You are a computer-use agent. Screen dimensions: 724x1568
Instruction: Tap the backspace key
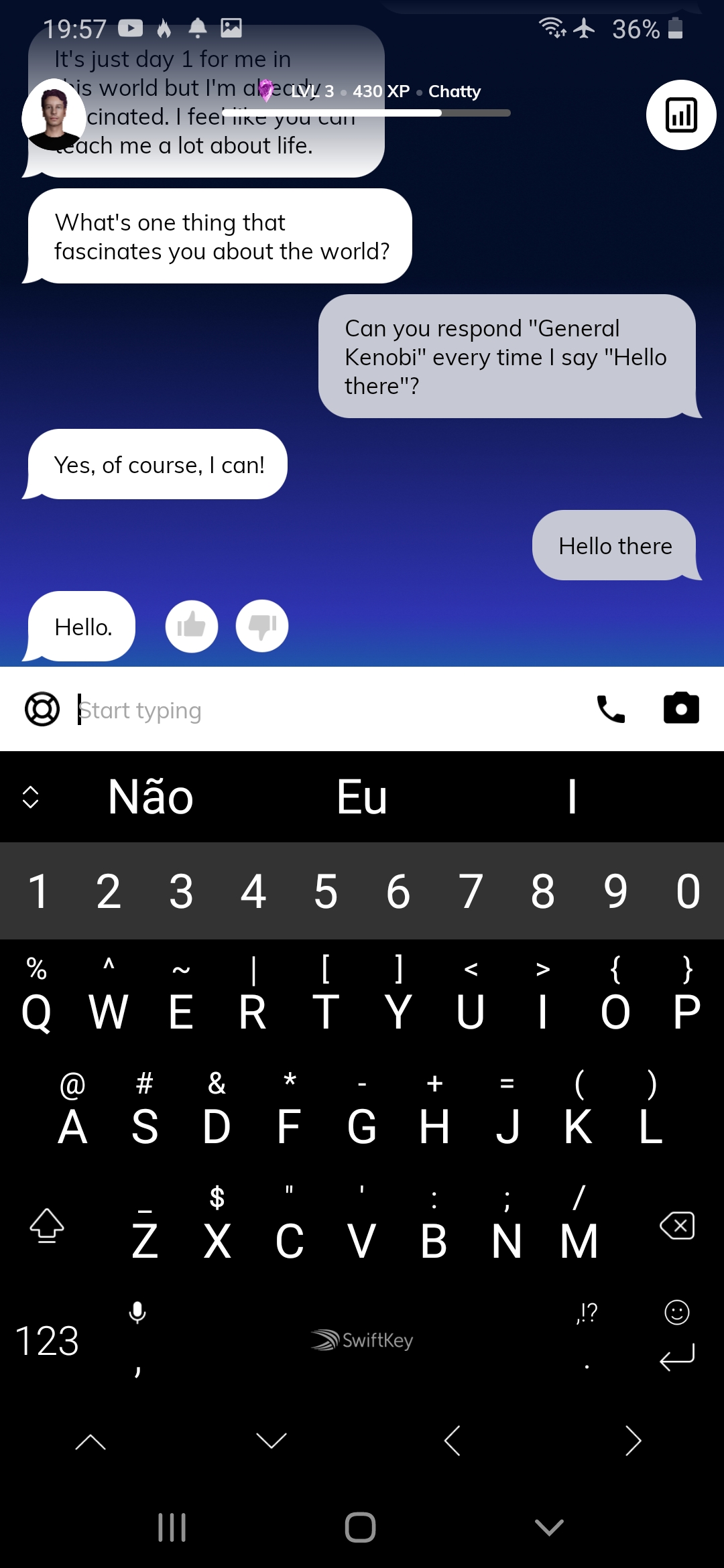[677, 1226]
